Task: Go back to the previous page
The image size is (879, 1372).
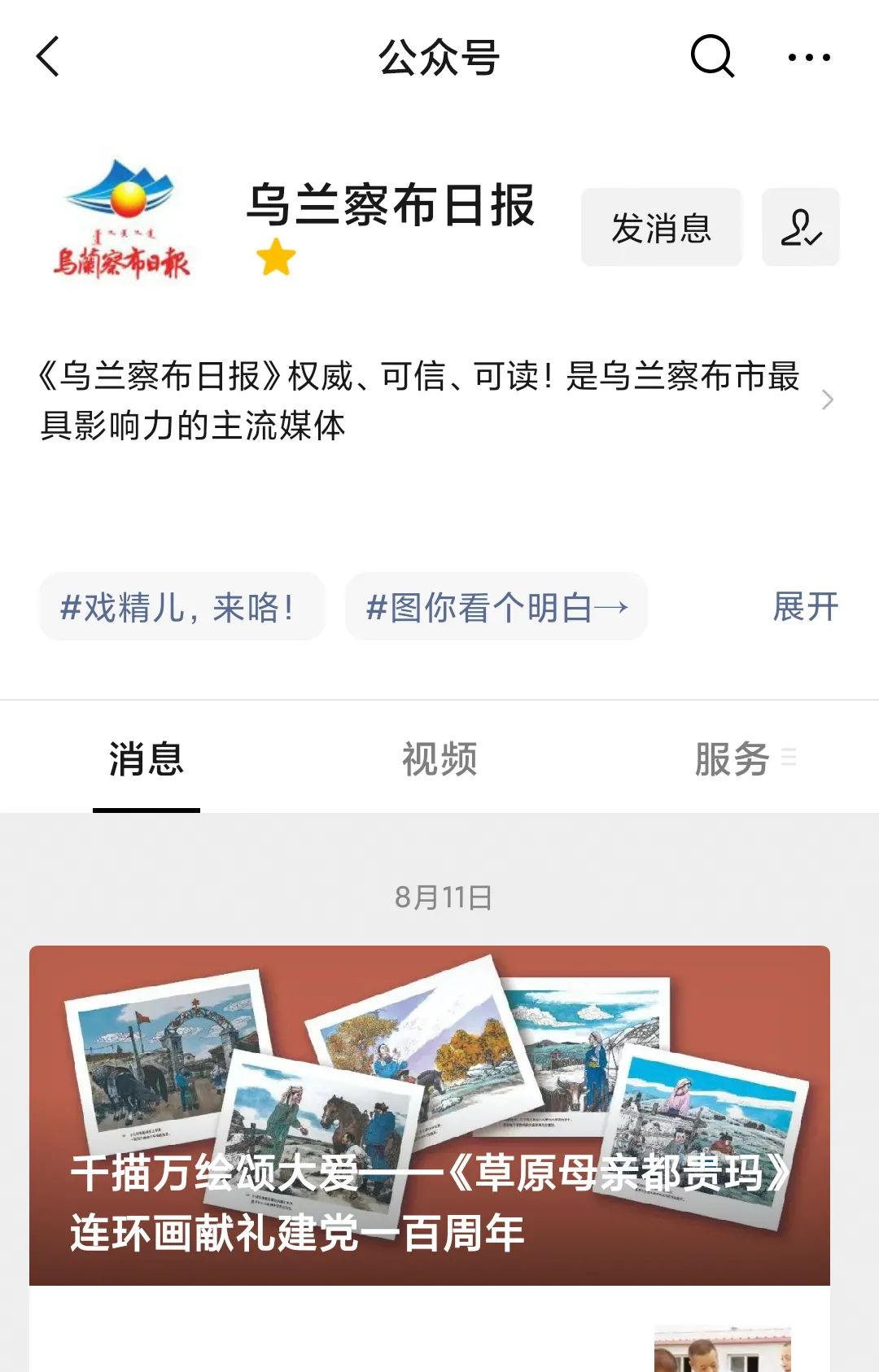Action: (49, 57)
